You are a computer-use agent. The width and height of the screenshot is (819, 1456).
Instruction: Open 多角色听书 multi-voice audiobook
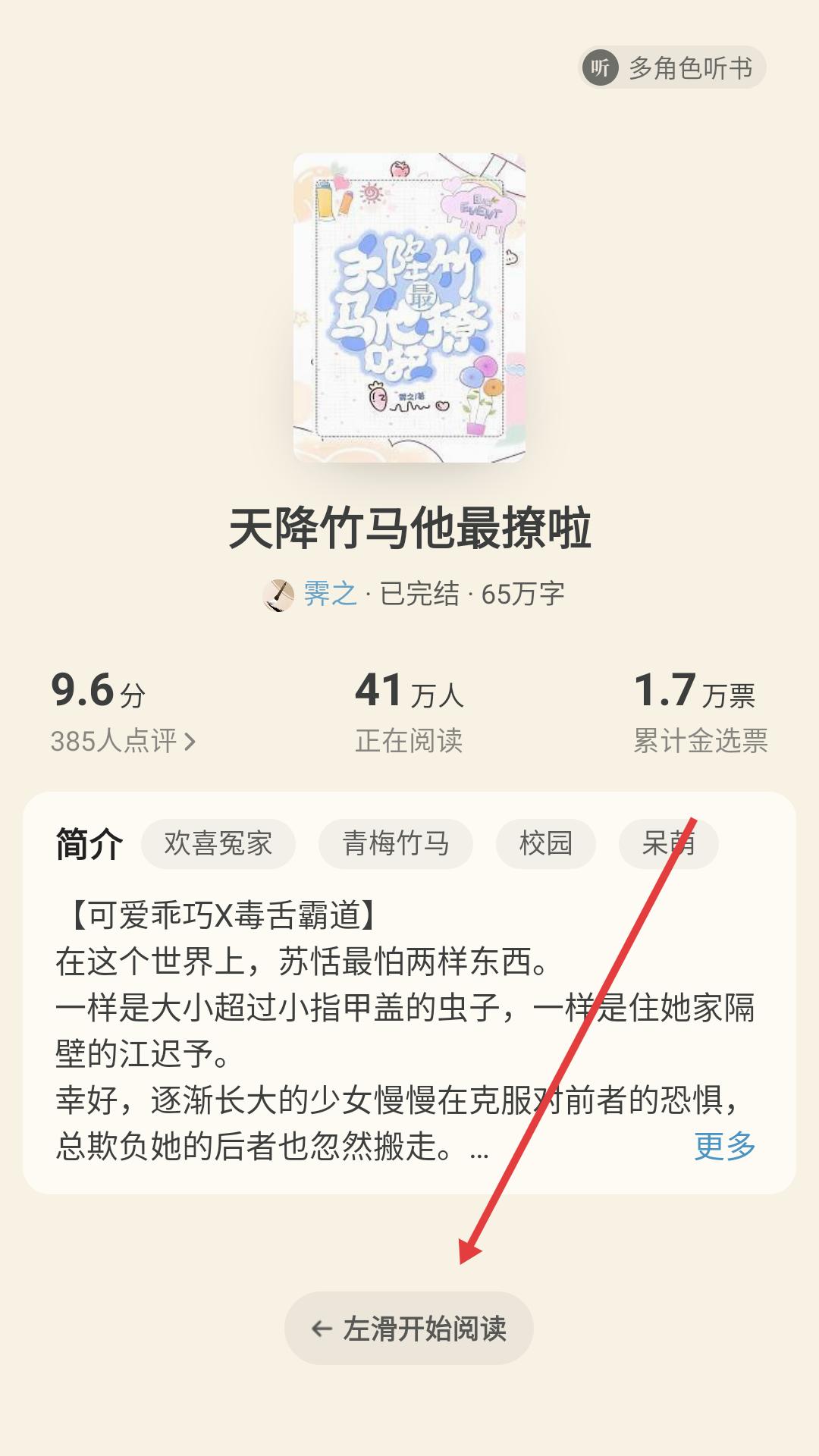[672, 68]
